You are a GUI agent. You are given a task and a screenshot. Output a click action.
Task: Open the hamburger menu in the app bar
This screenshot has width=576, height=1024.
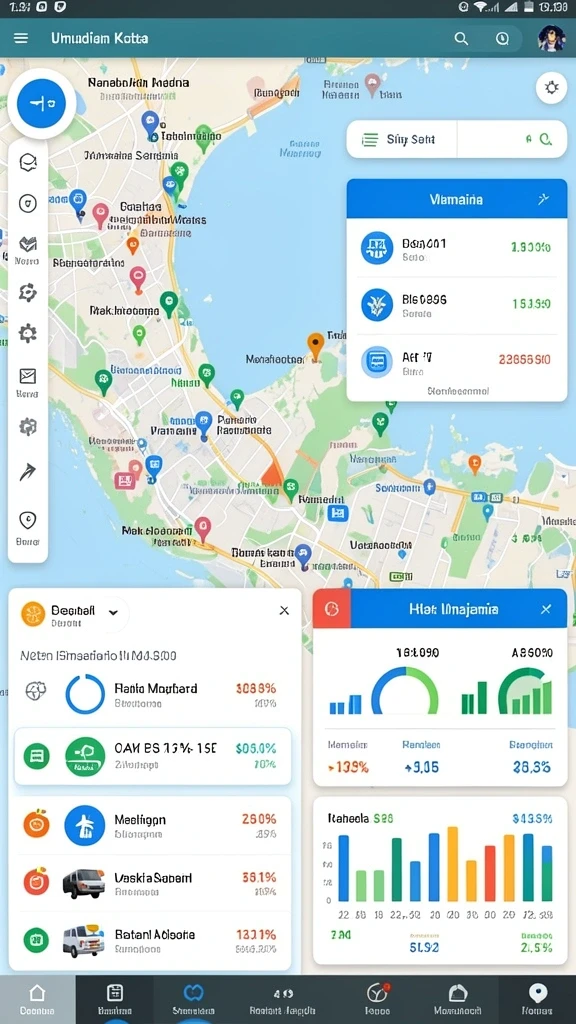click(x=21, y=38)
